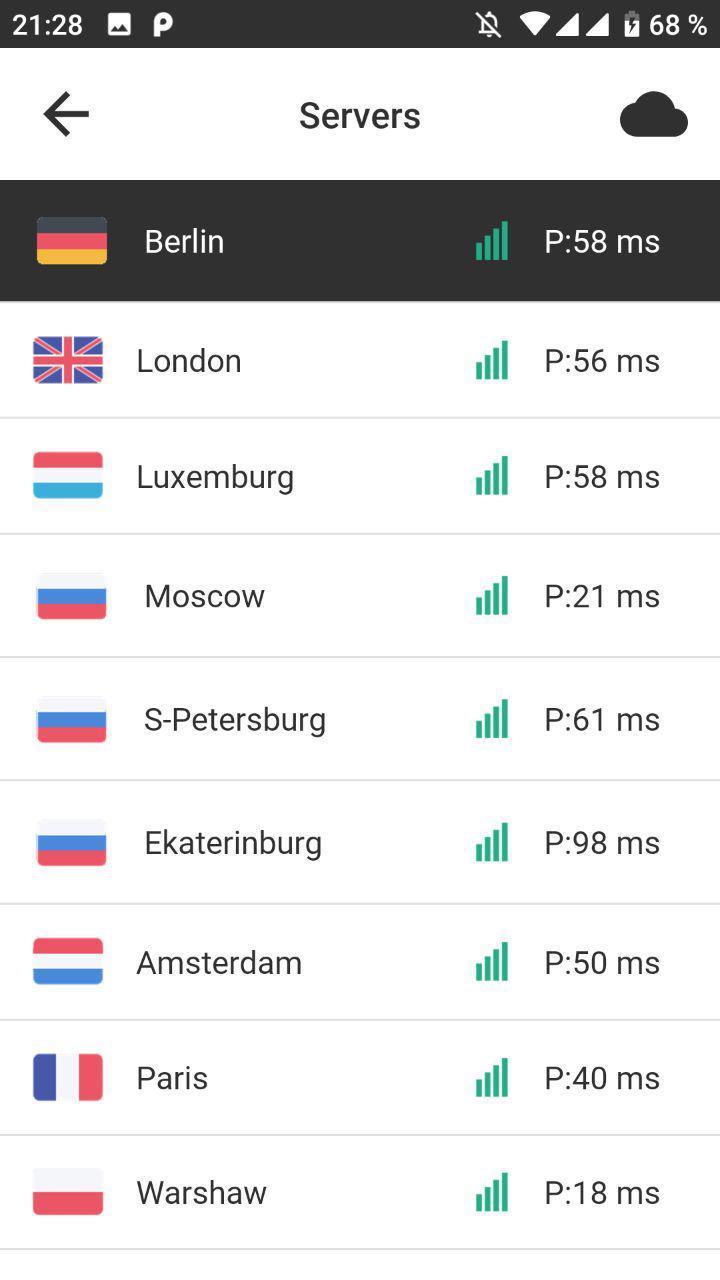The width and height of the screenshot is (720, 1280).
Task: Connect to the Luxemburg server
Action: pos(360,476)
